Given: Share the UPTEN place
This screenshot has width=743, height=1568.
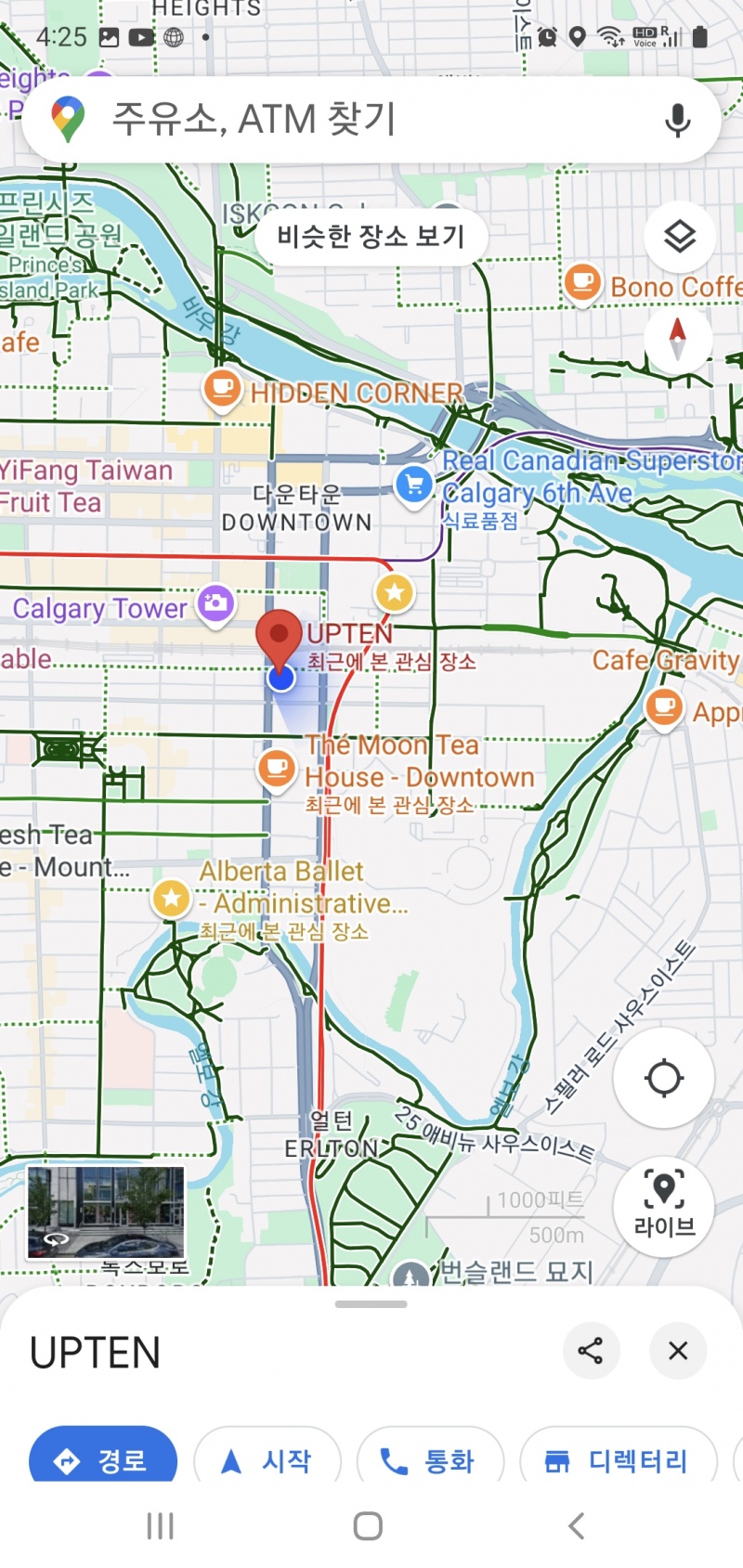Looking at the screenshot, I should [x=591, y=1350].
